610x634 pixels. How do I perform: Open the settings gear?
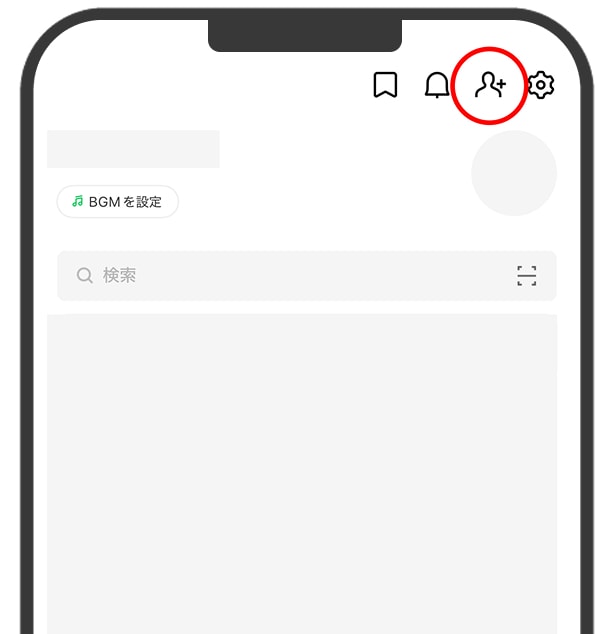point(541,85)
